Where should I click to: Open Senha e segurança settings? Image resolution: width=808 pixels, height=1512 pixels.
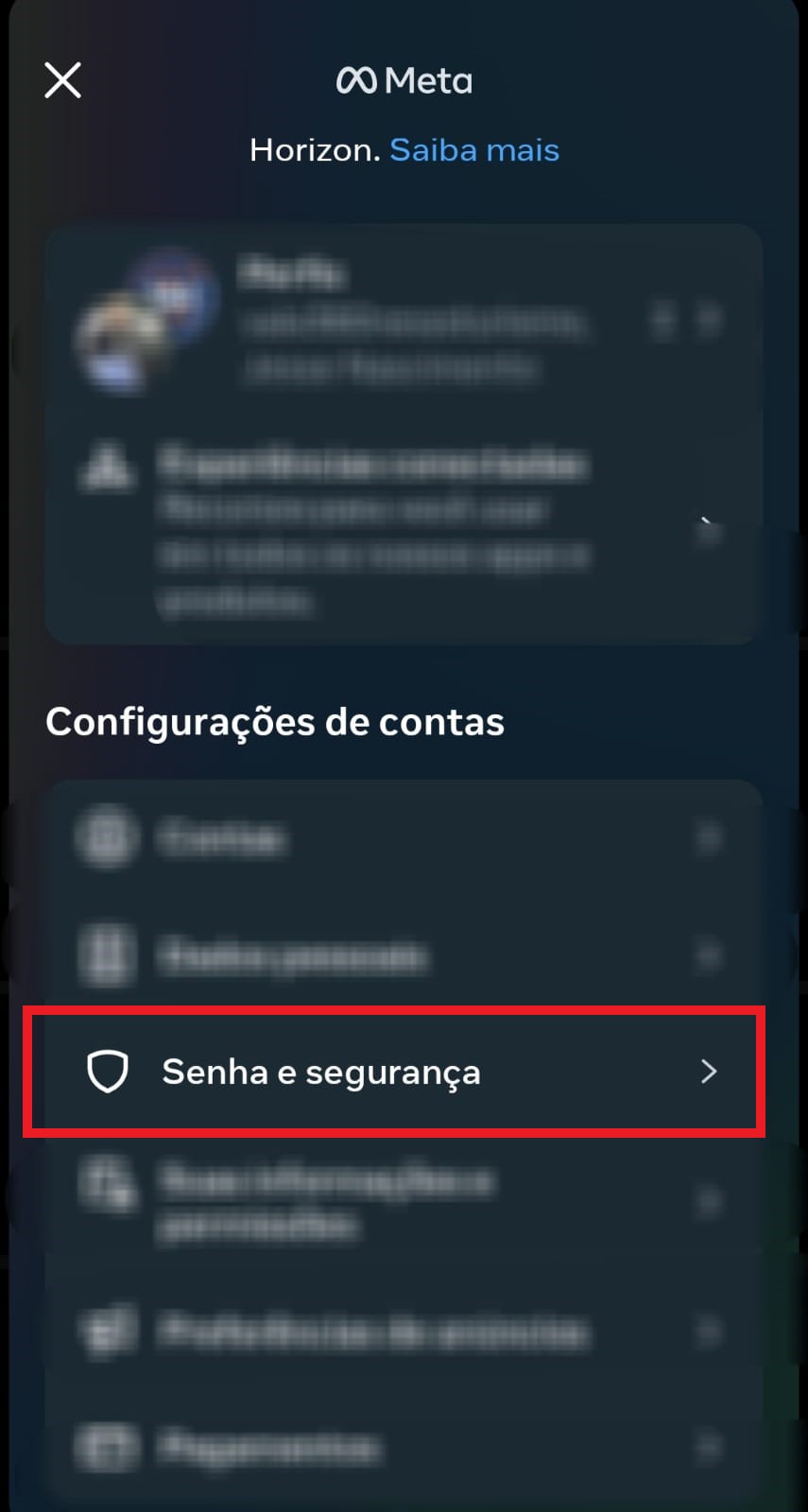(x=394, y=1072)
